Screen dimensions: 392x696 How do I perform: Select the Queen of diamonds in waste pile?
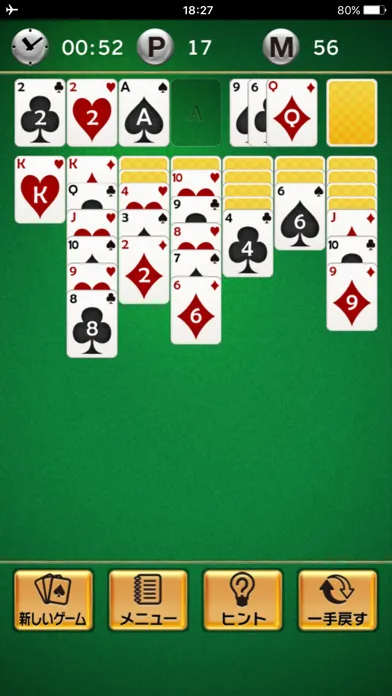[292, 113]
